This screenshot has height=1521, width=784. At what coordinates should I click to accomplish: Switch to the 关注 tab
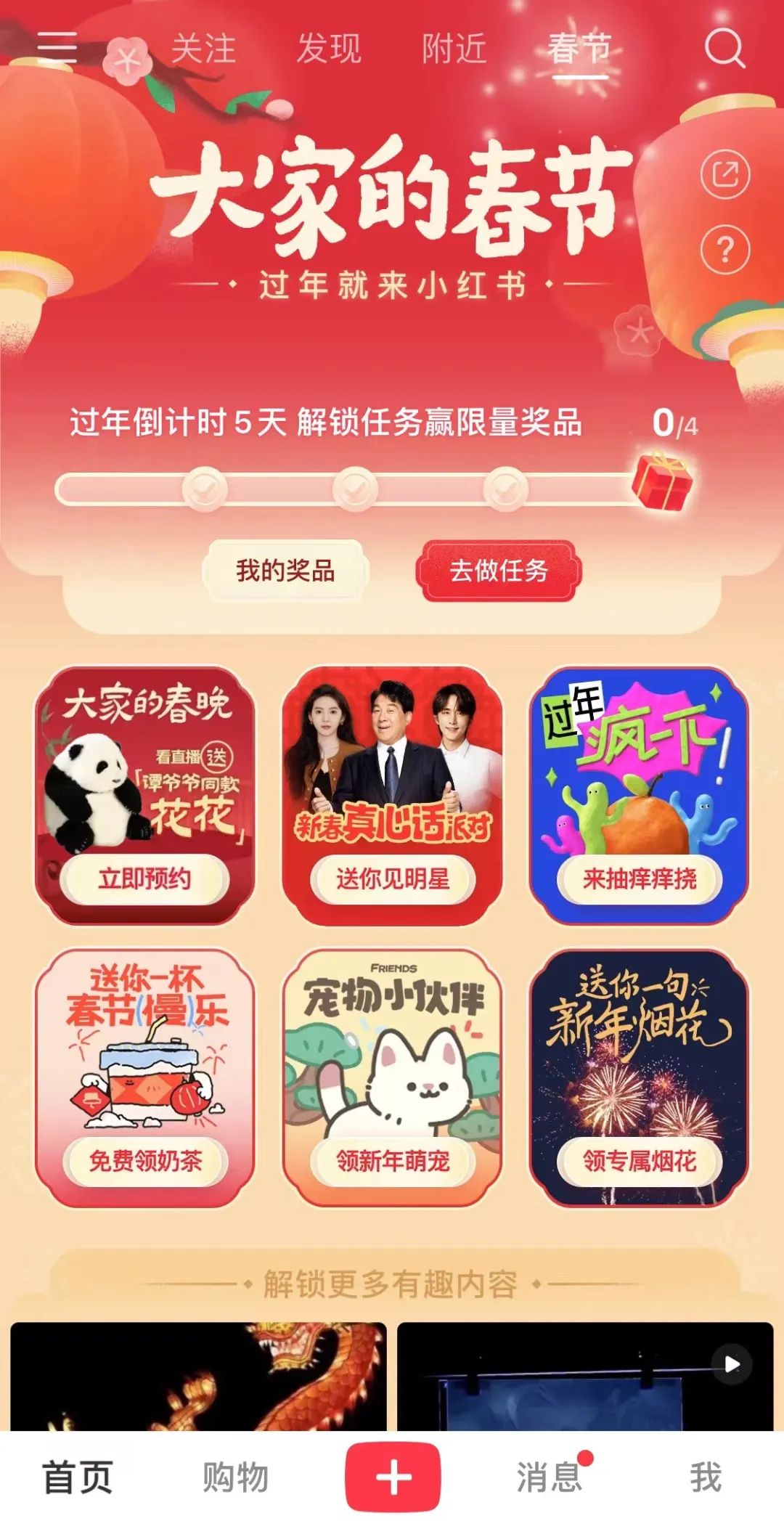(x=203, y=49)
